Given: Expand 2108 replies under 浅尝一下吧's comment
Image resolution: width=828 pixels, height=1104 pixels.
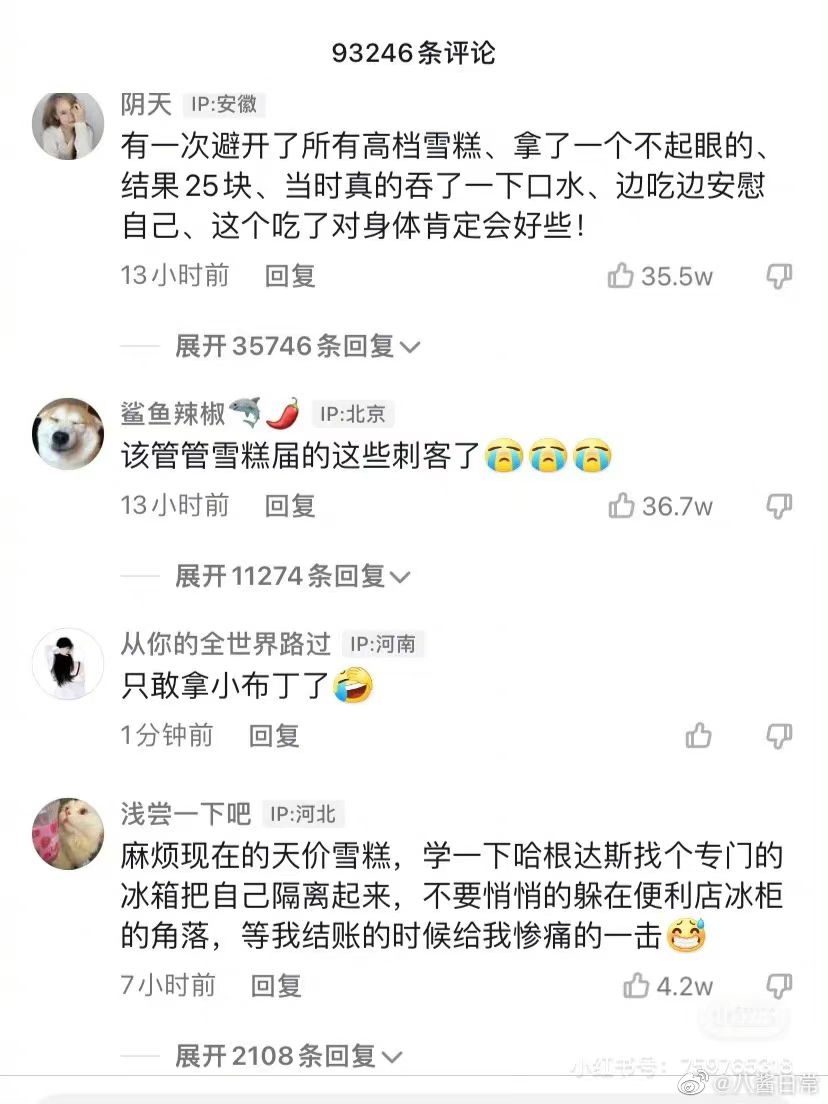Looking at the screenshot, I should click(x=288, y=1055).
